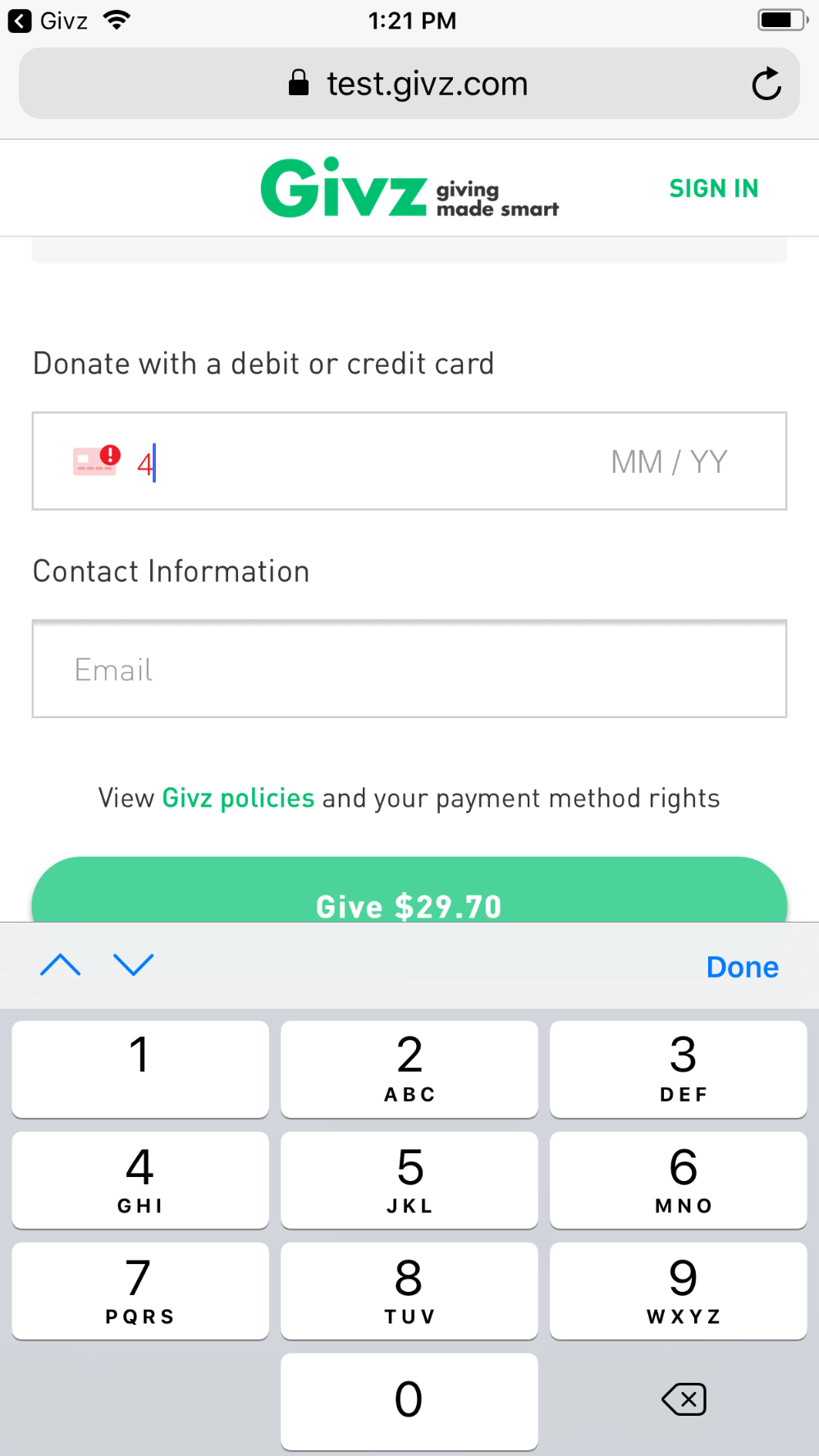The width and height of the screenshot is (819, 1456).
Task: Return to the Givz app via back
Action: click(48, 21)
